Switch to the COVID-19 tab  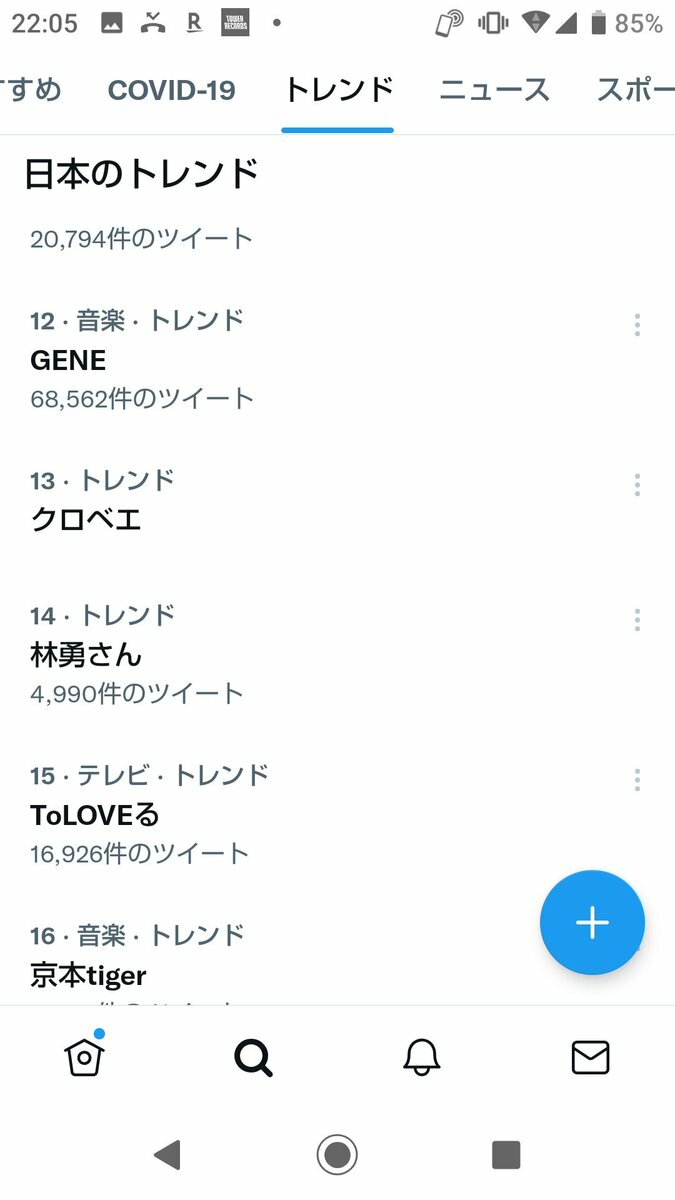pyautogui.click(x=171, y=90)
